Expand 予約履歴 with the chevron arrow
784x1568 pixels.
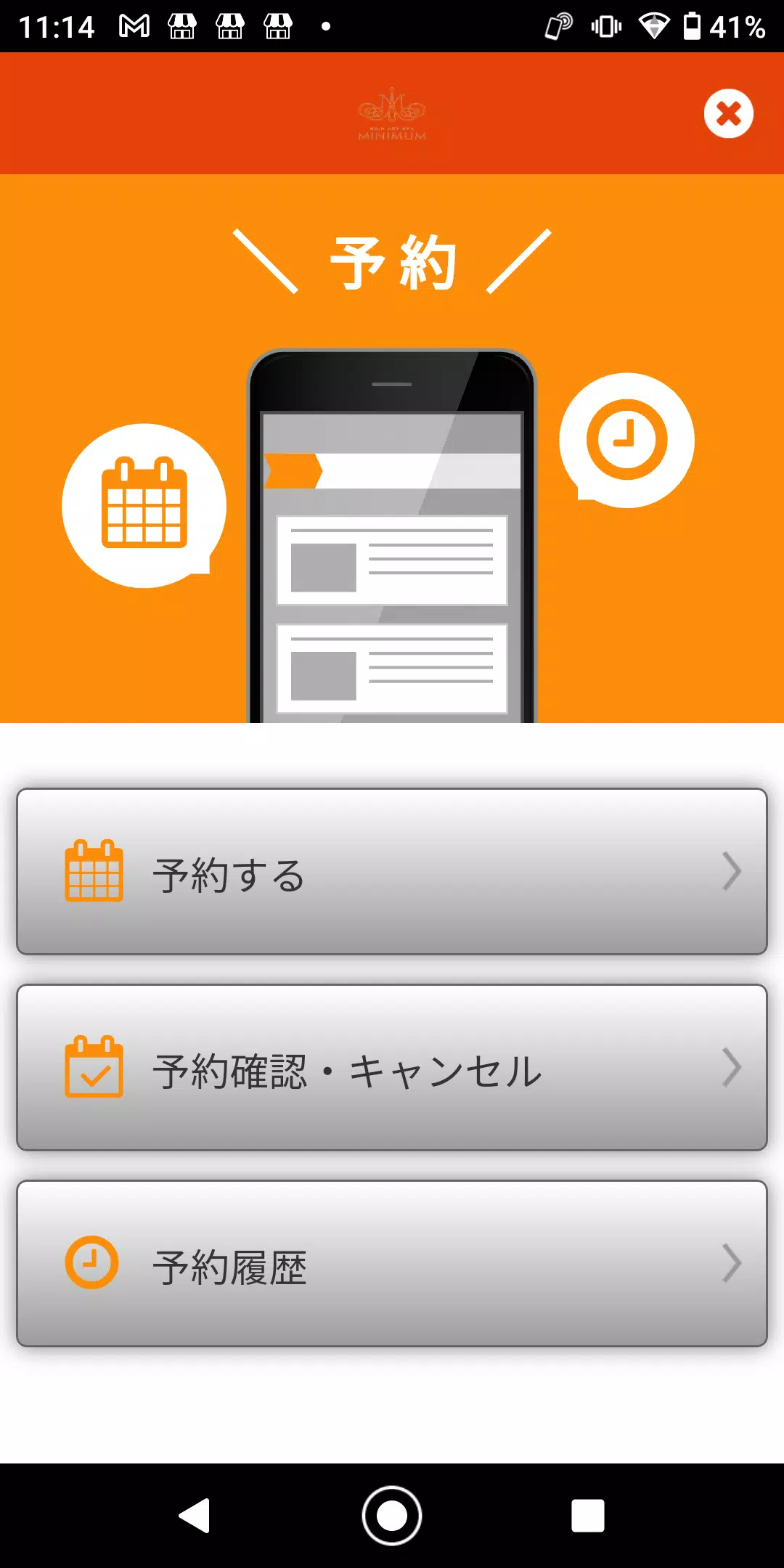731,1261
